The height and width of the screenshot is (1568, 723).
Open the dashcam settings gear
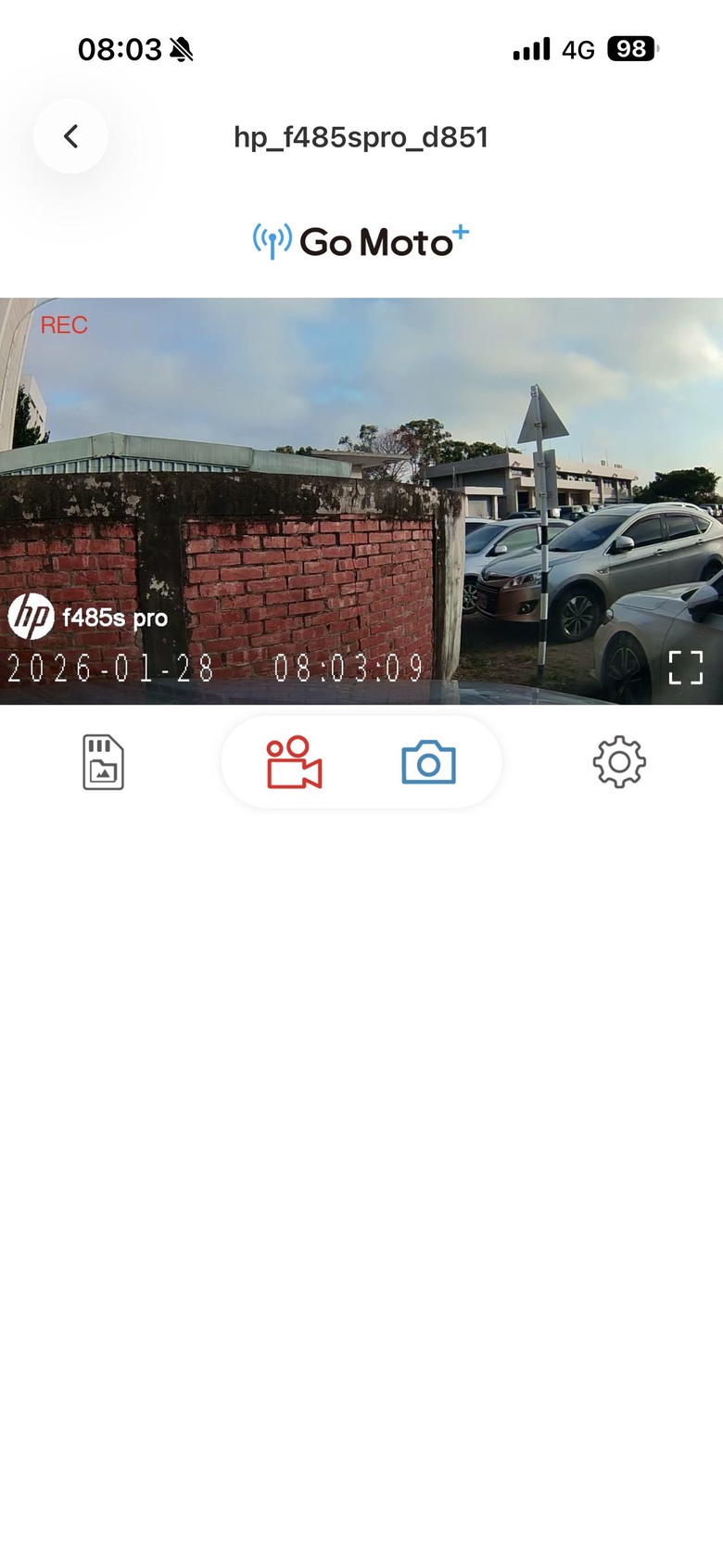(619, 762)
